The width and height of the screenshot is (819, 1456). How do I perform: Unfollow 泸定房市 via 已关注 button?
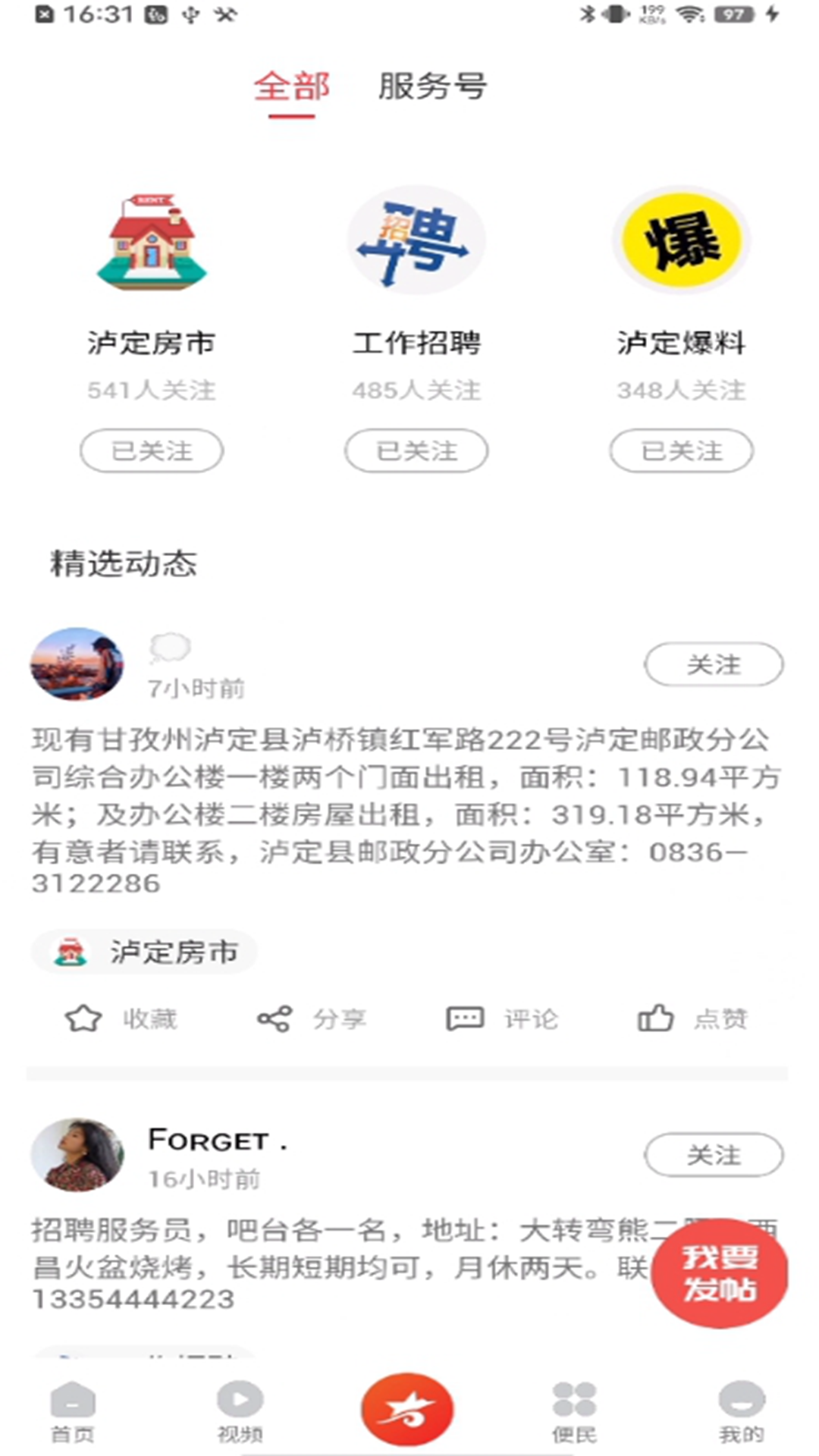pyautogui.click(x=152, y=451)
